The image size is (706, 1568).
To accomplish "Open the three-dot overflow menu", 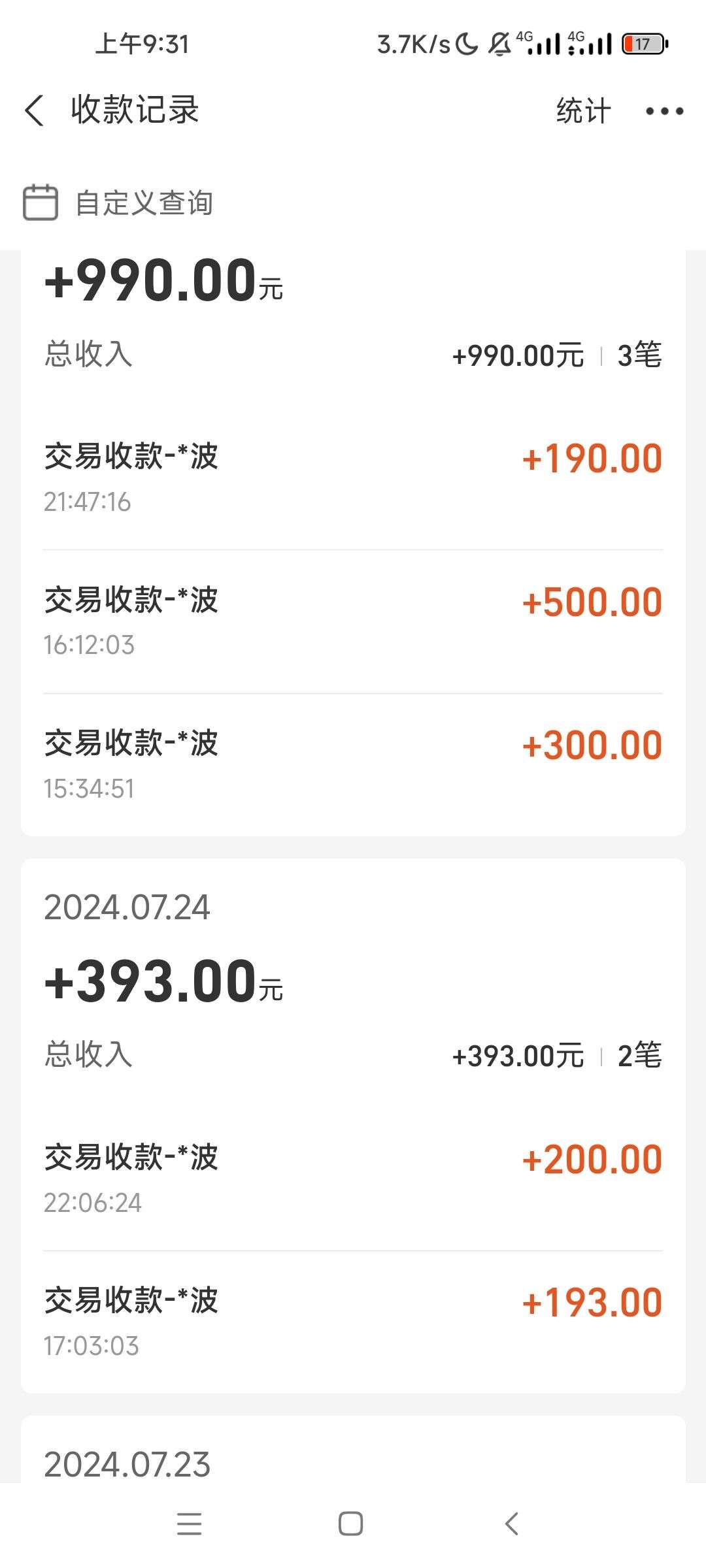I will pos(664,111).
